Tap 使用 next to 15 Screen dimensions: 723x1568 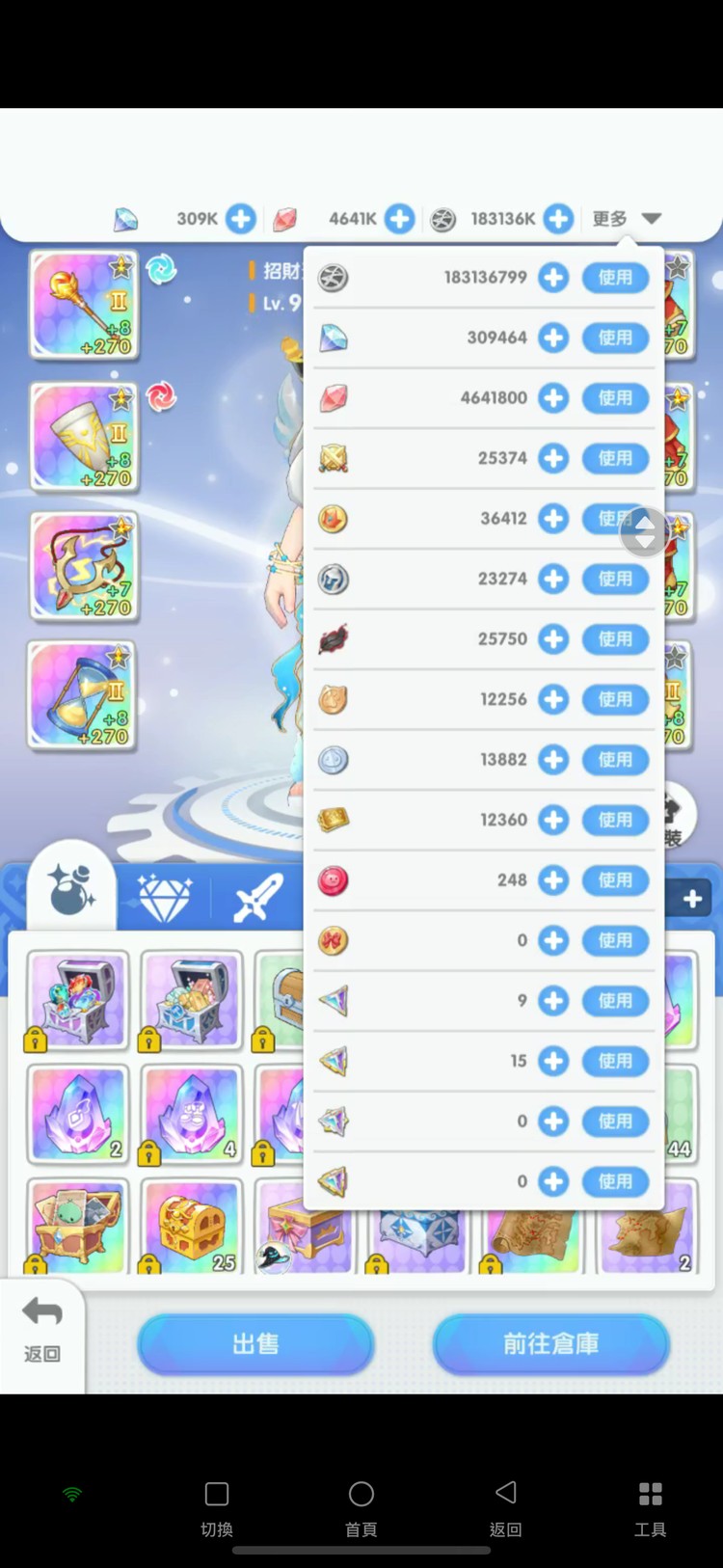615,1061
